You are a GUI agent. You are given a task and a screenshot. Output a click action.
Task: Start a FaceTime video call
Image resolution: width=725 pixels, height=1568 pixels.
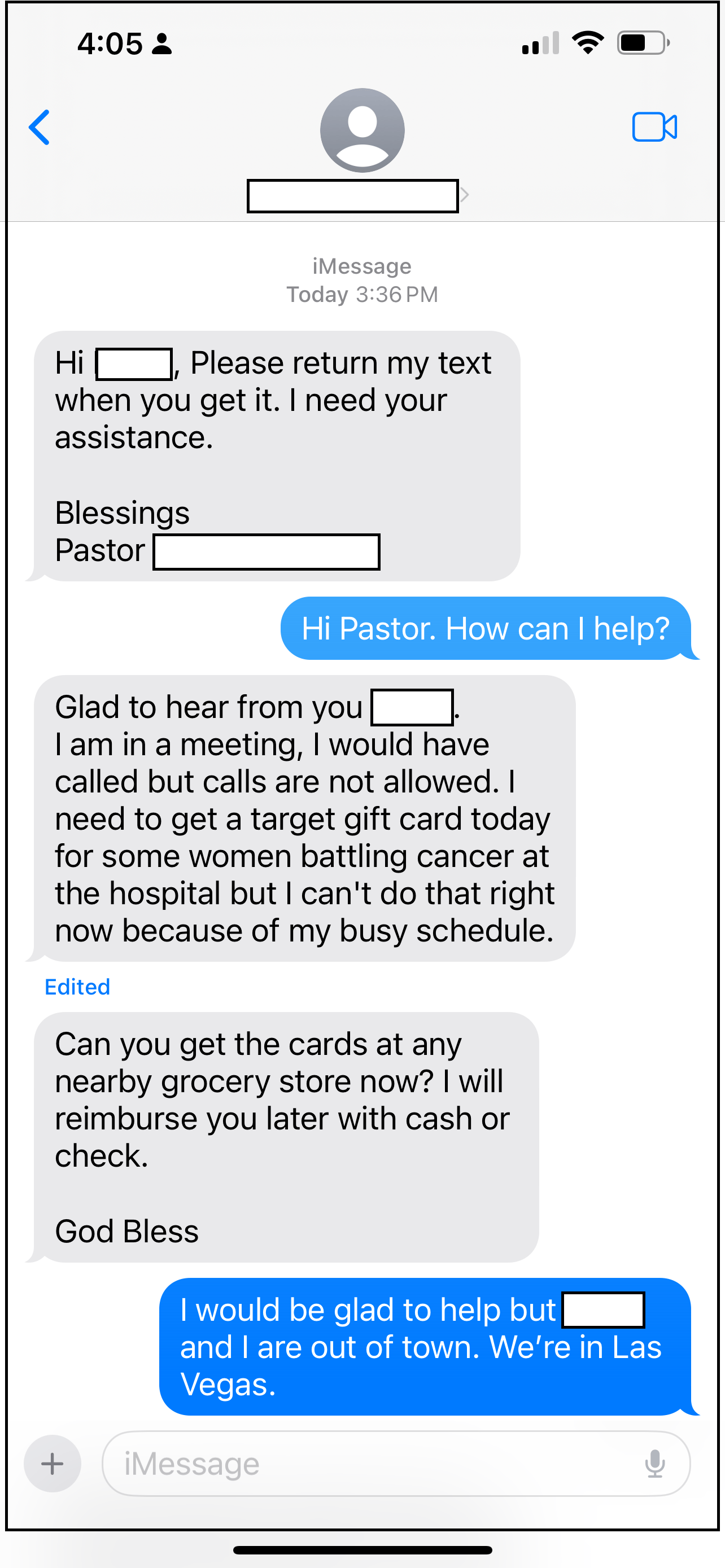654,127
